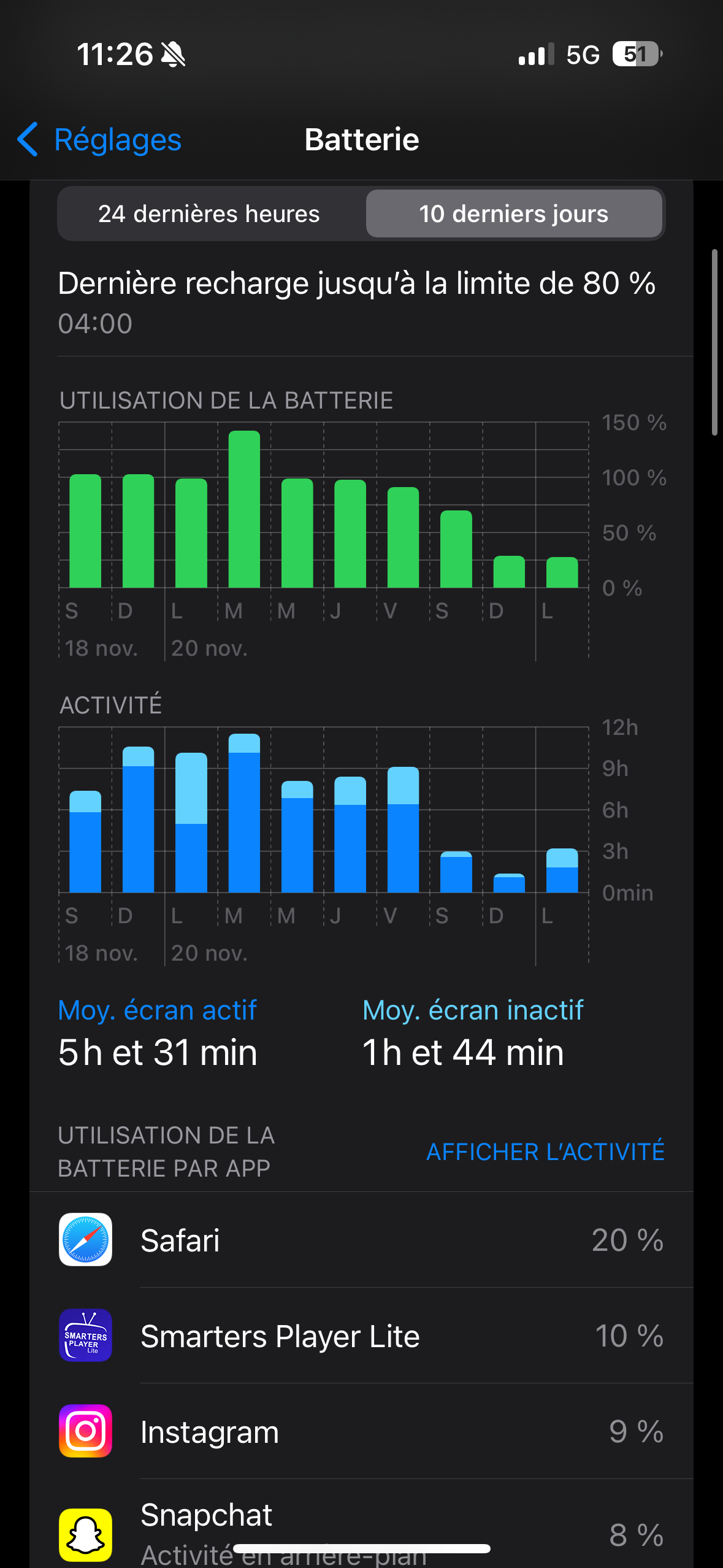Screen dimensions: 723x1568
Task: Tap Afficher l'activité link
Action: click(545, 1151)
